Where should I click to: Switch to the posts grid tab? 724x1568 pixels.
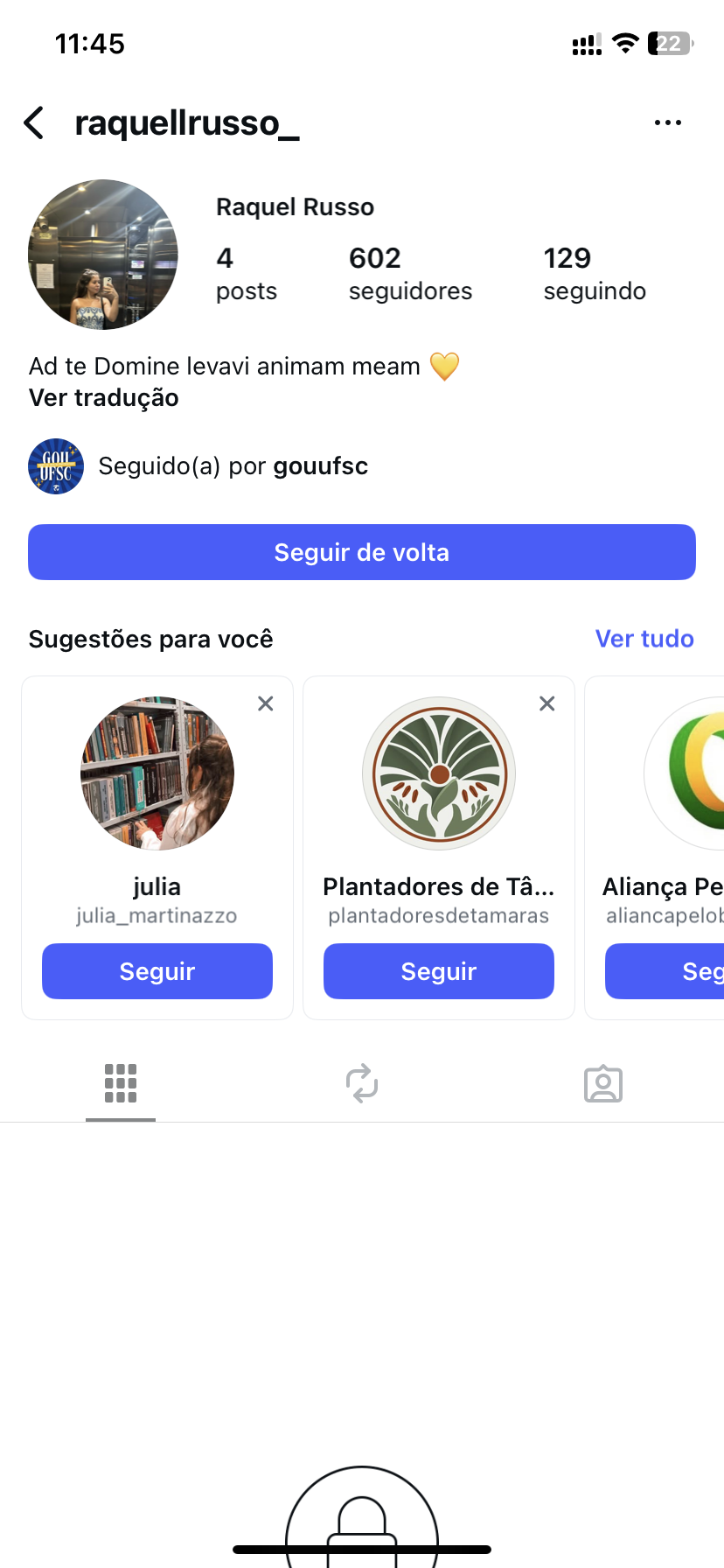(121, 1084)
